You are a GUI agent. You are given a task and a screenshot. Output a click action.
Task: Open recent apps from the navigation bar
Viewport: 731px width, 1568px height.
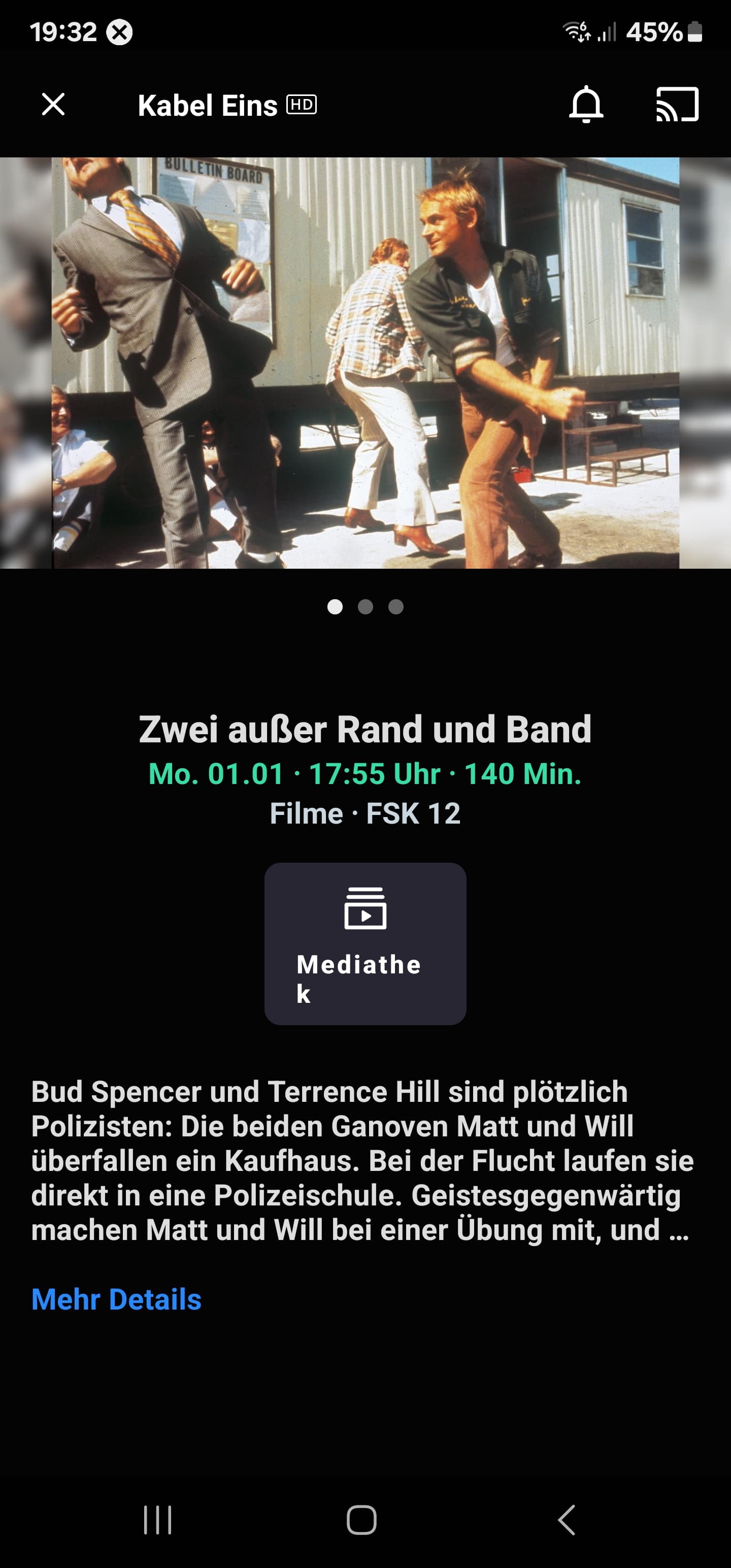coord(158,1520)
